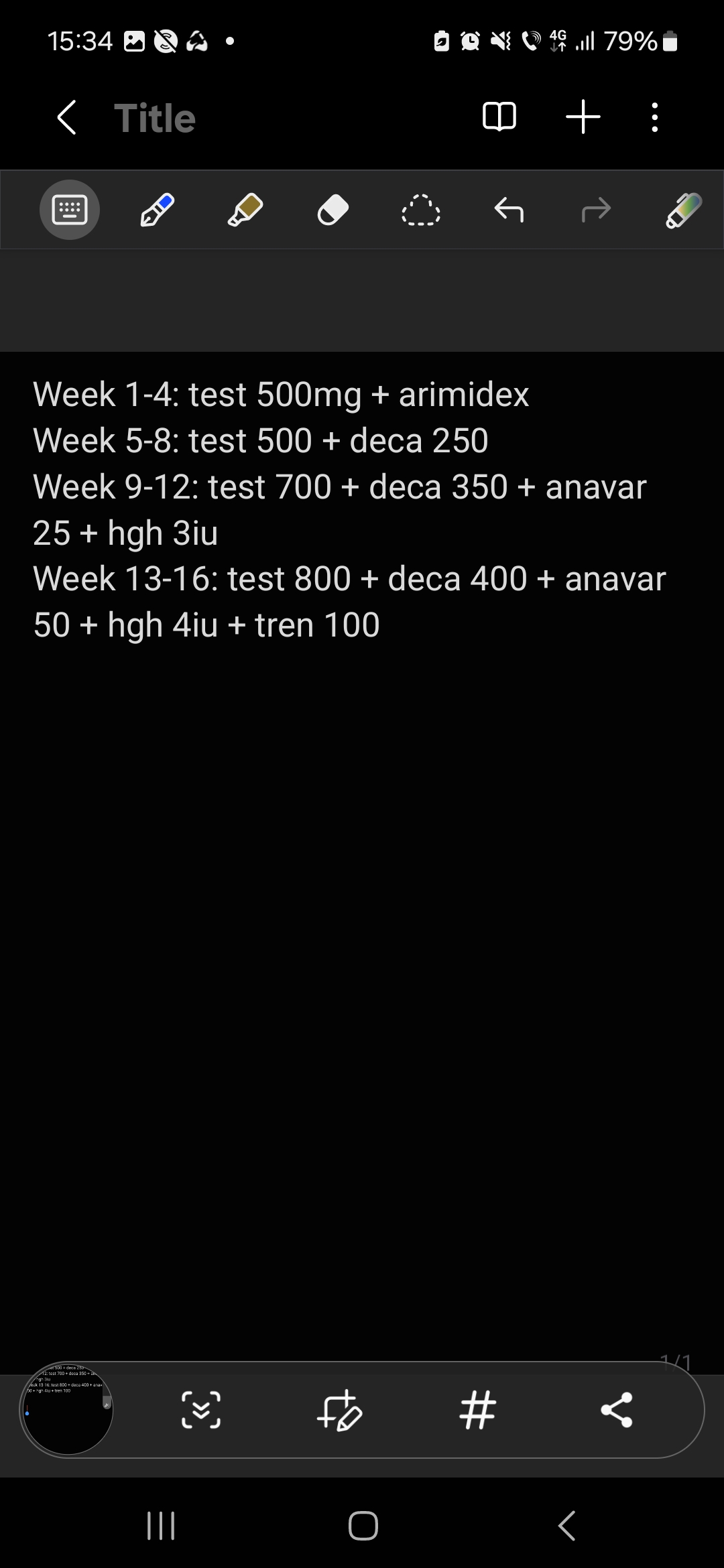
Task: Open recent apps from navigation bar
Action: click(x=161, y=1526)
